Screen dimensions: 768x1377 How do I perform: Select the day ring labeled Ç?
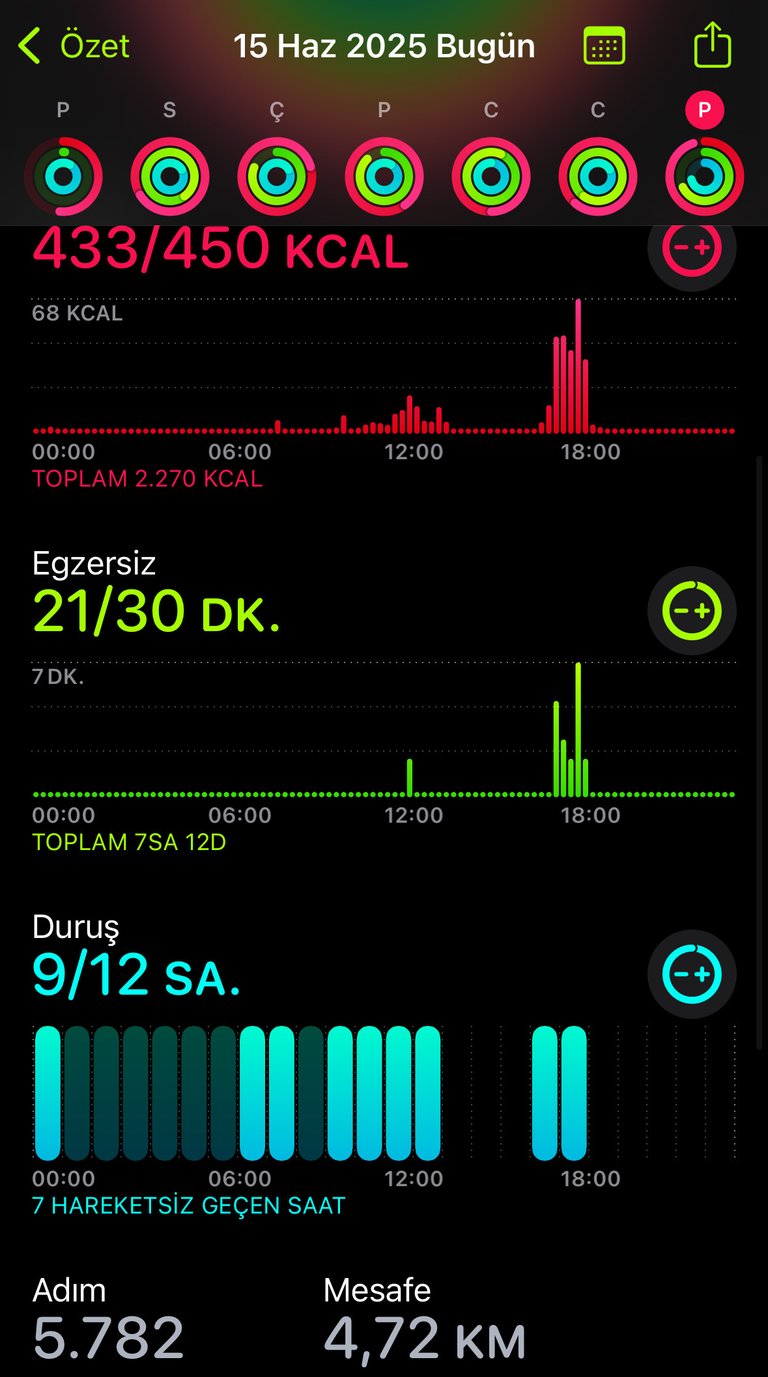(277, 176)
